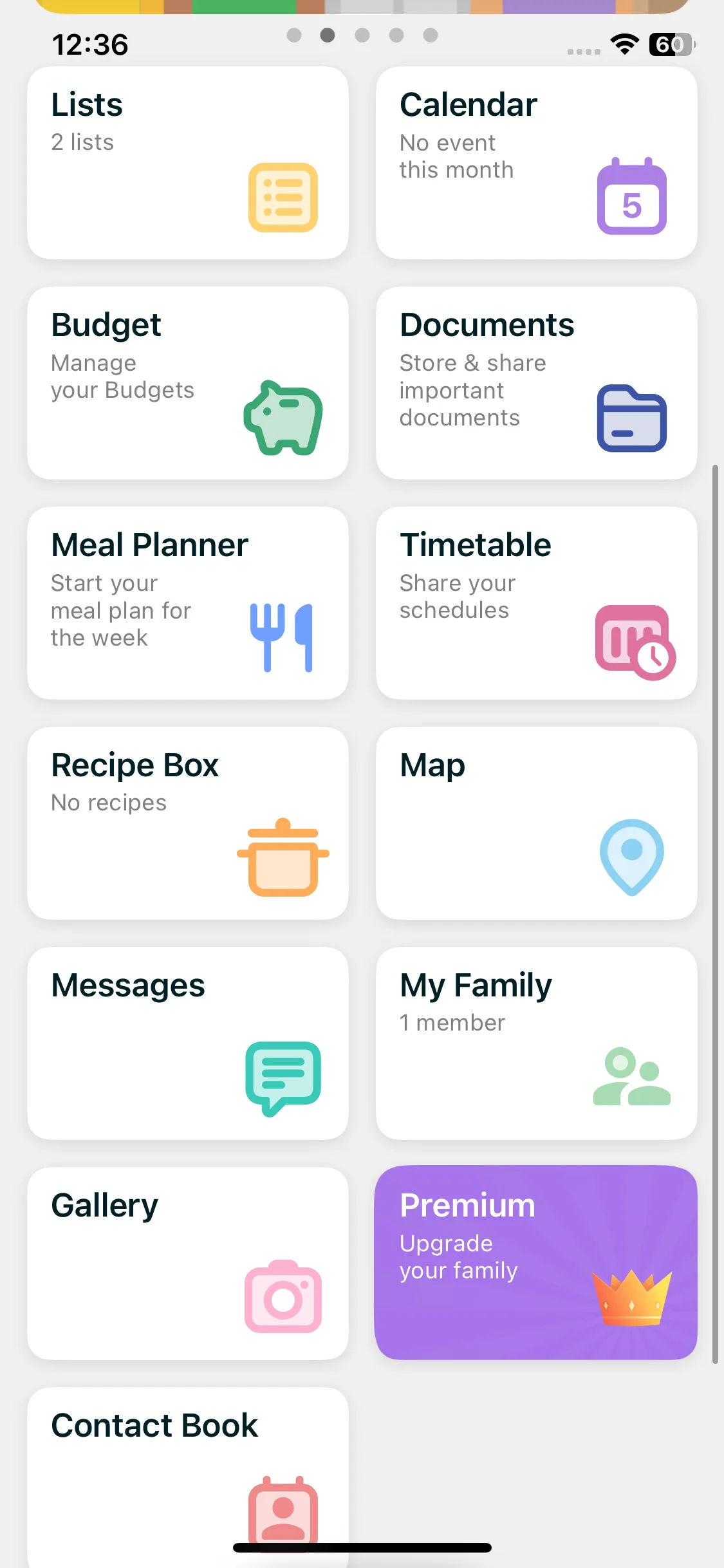Viewport: 724px width, 1568px height.
Task: Open the Gallery card
Action: pos(187,1264)
